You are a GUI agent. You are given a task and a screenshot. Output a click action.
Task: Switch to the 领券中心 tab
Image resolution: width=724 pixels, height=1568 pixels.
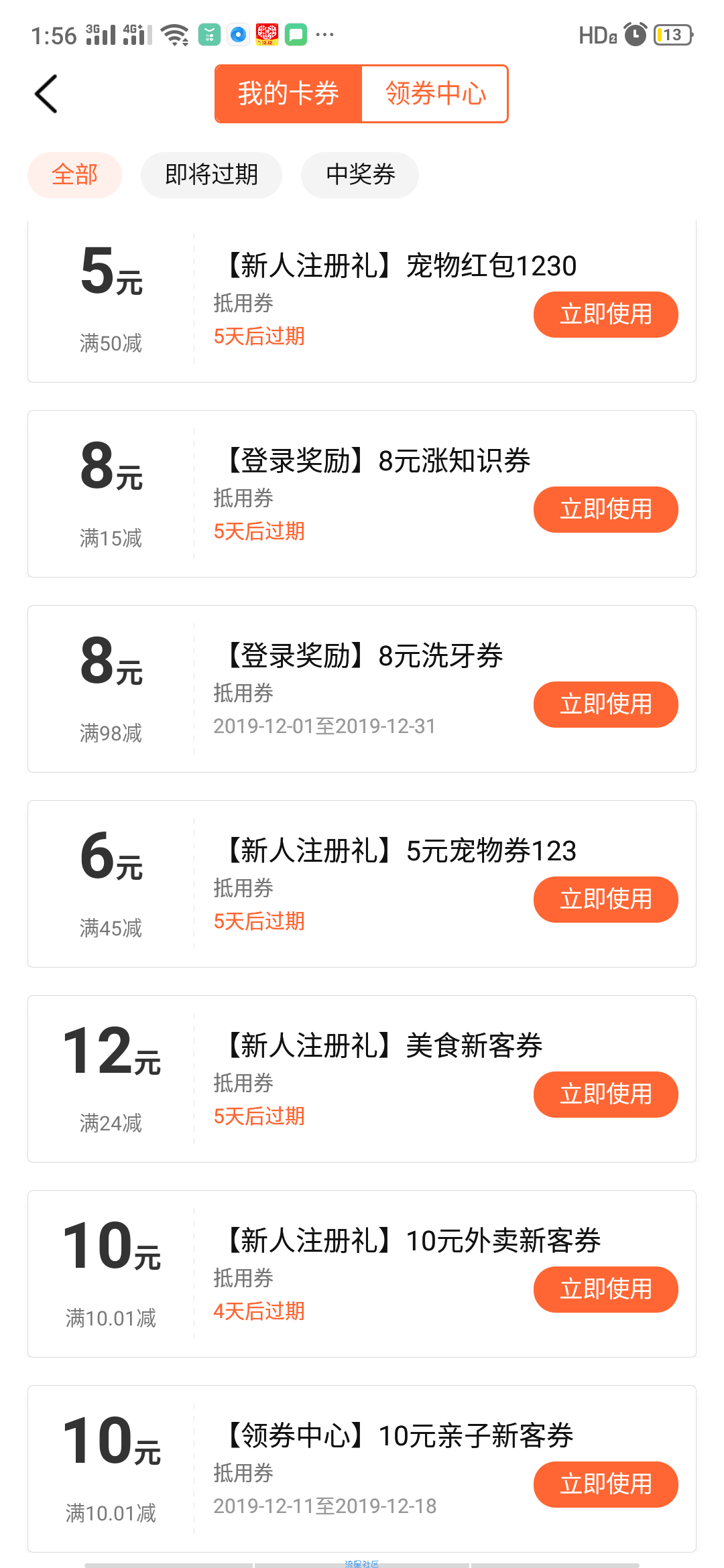tap(435, 94)
